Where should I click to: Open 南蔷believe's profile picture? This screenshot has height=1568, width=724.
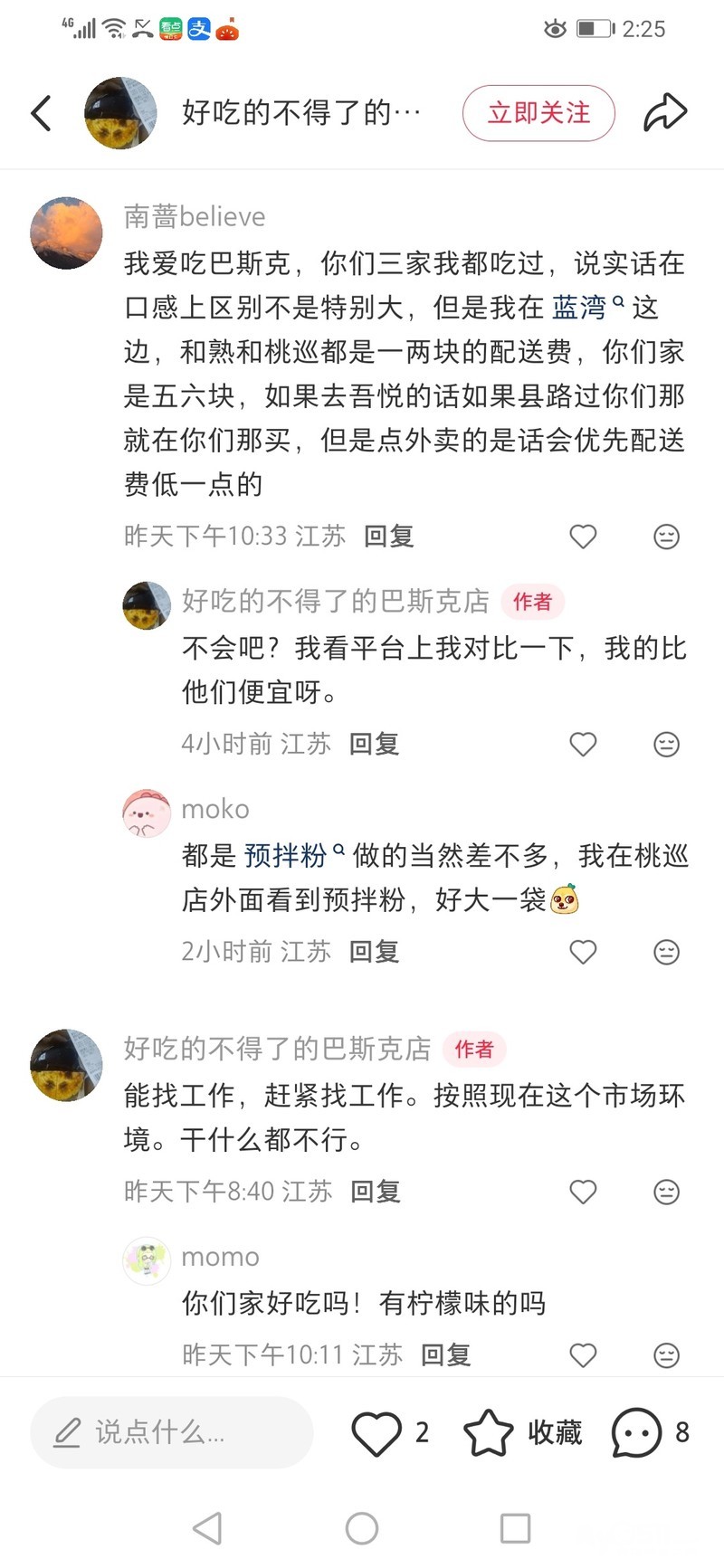(x=66, y=233)
